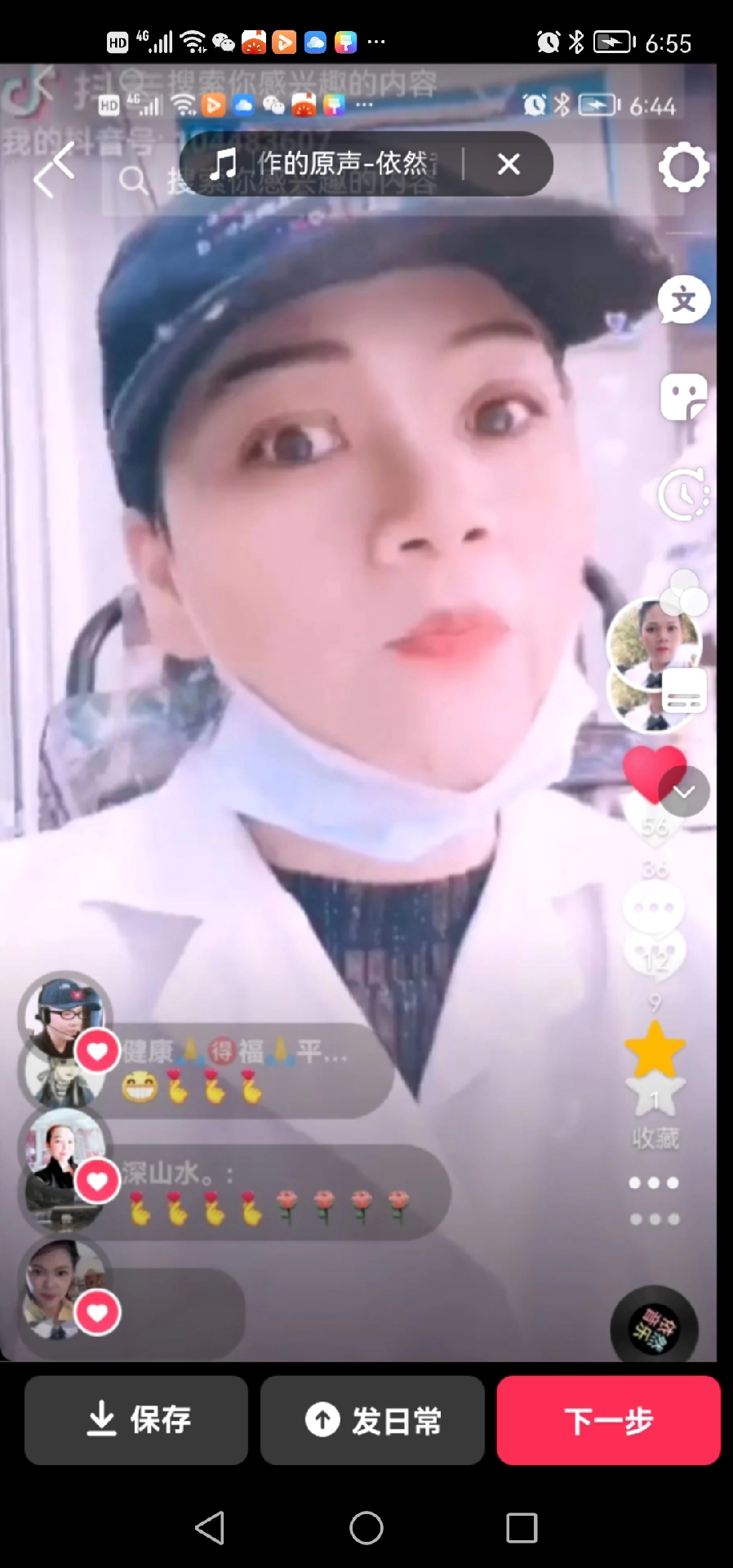
Task: Select the sound chip 作的原声-依然
Action: (327, 164)
